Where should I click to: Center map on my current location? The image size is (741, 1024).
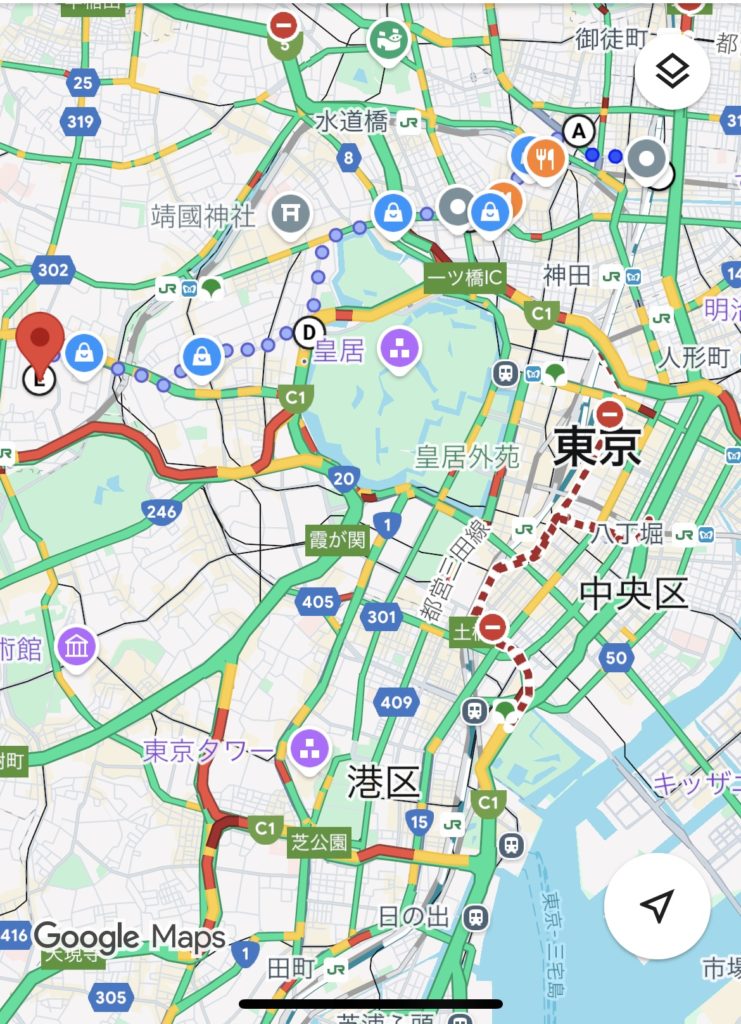point(657,907)
